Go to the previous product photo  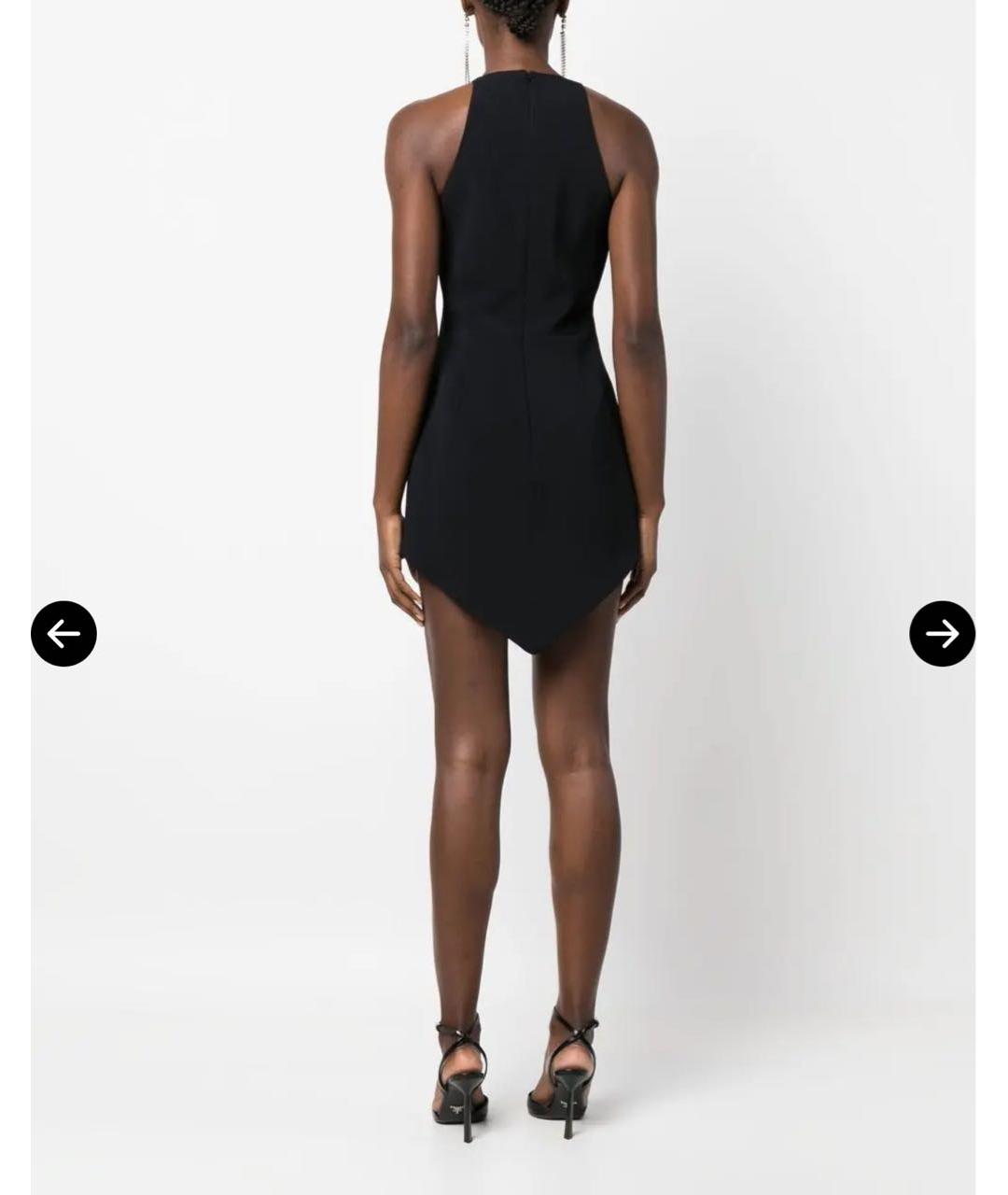63,634
